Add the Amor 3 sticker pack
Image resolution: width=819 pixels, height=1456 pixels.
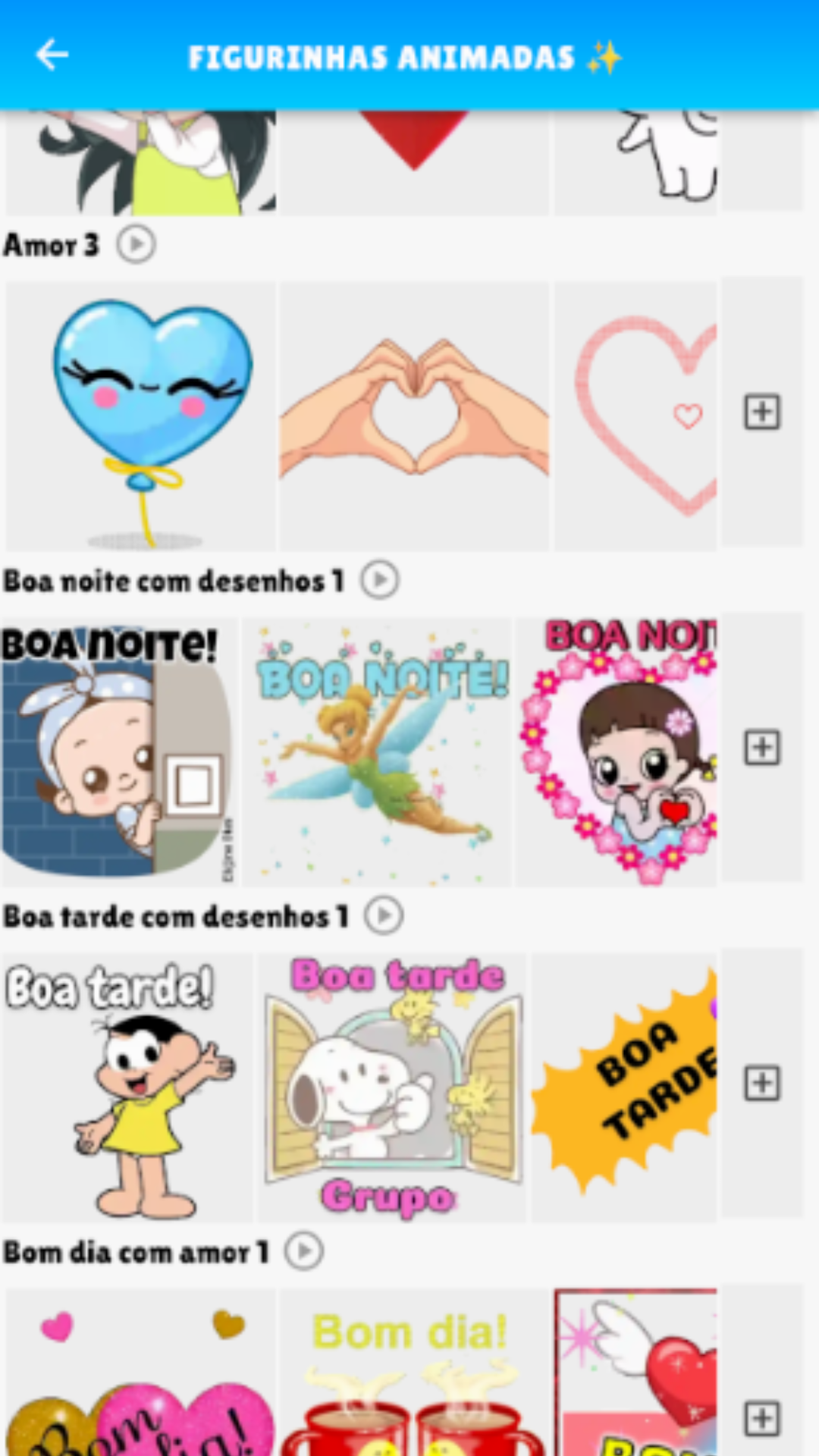pos(762,412)
